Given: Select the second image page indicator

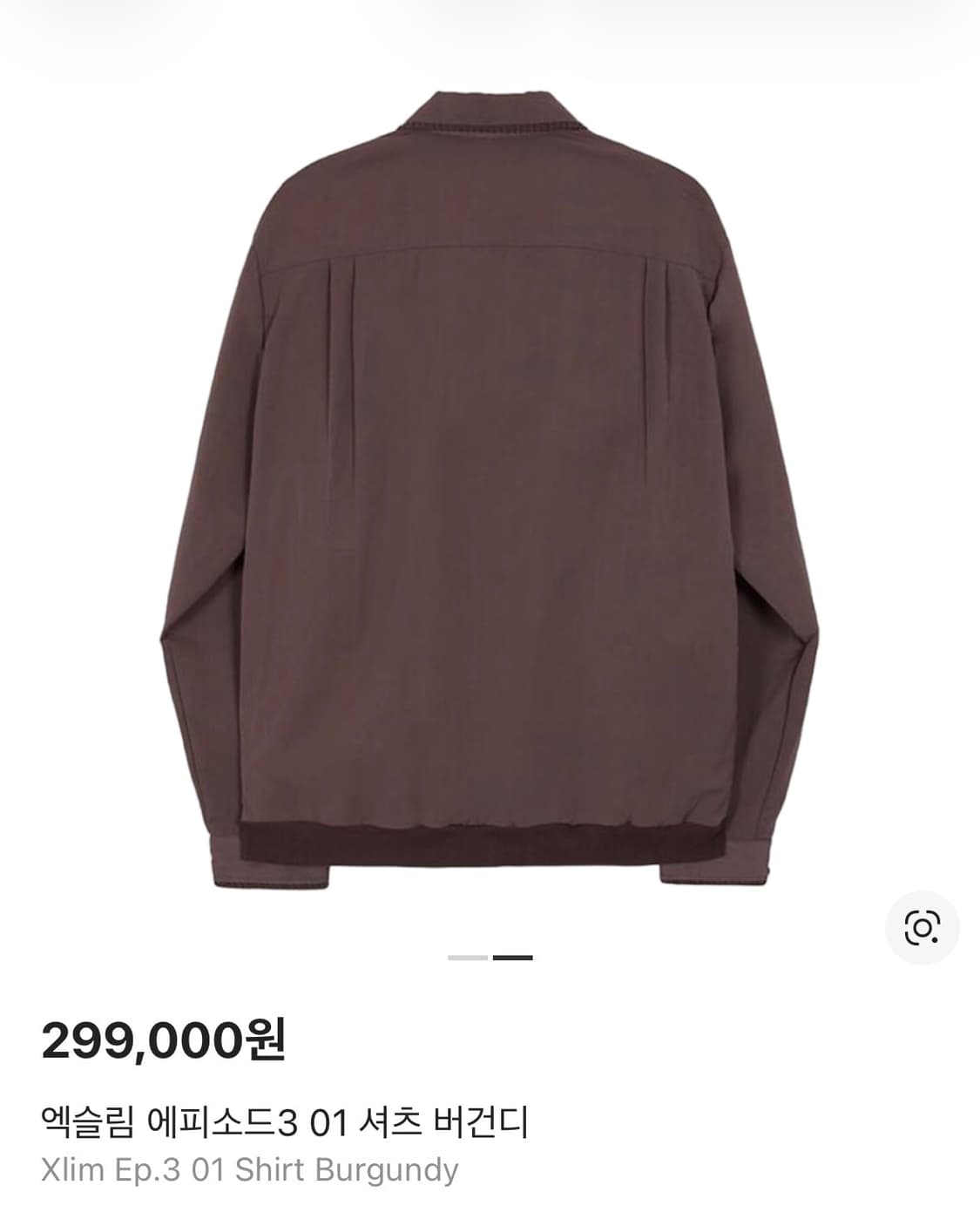Looking at the screenshot, I should point(513,957).
